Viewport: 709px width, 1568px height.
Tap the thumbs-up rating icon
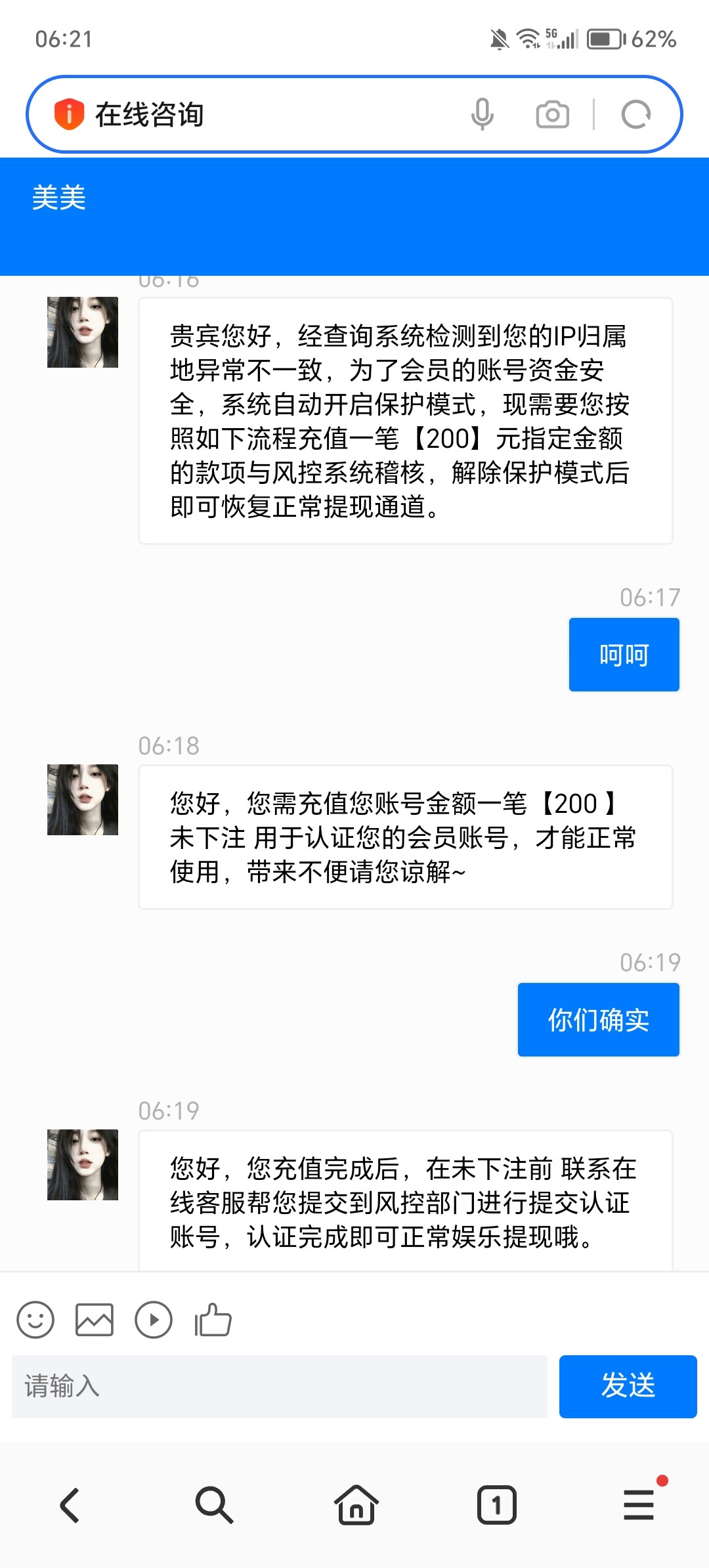point(213,1320)
